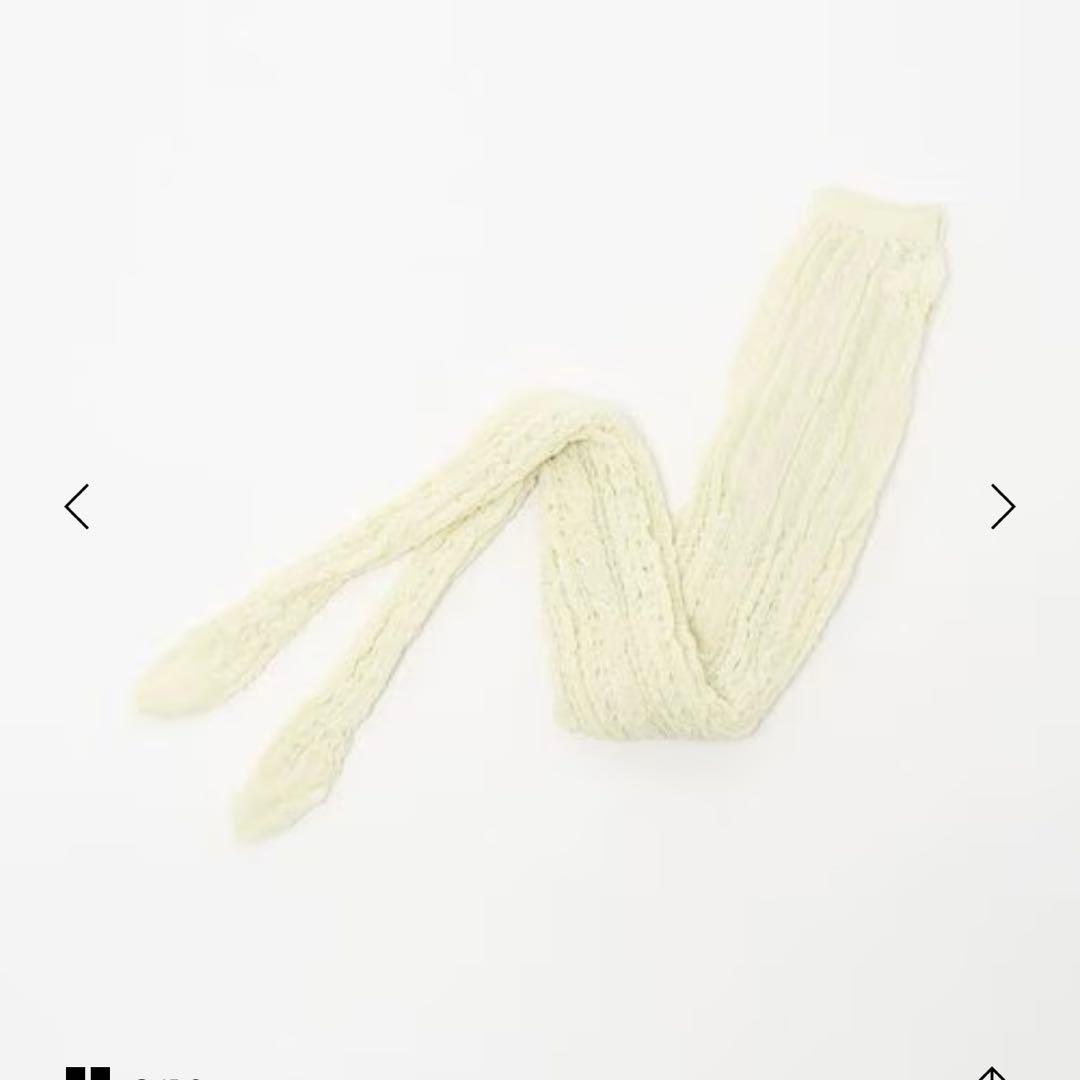The width and height of the screenshot is (1080, 1080).
Task: Go to the previous product image
Action: pyautogui.click(x=77, y=506)
